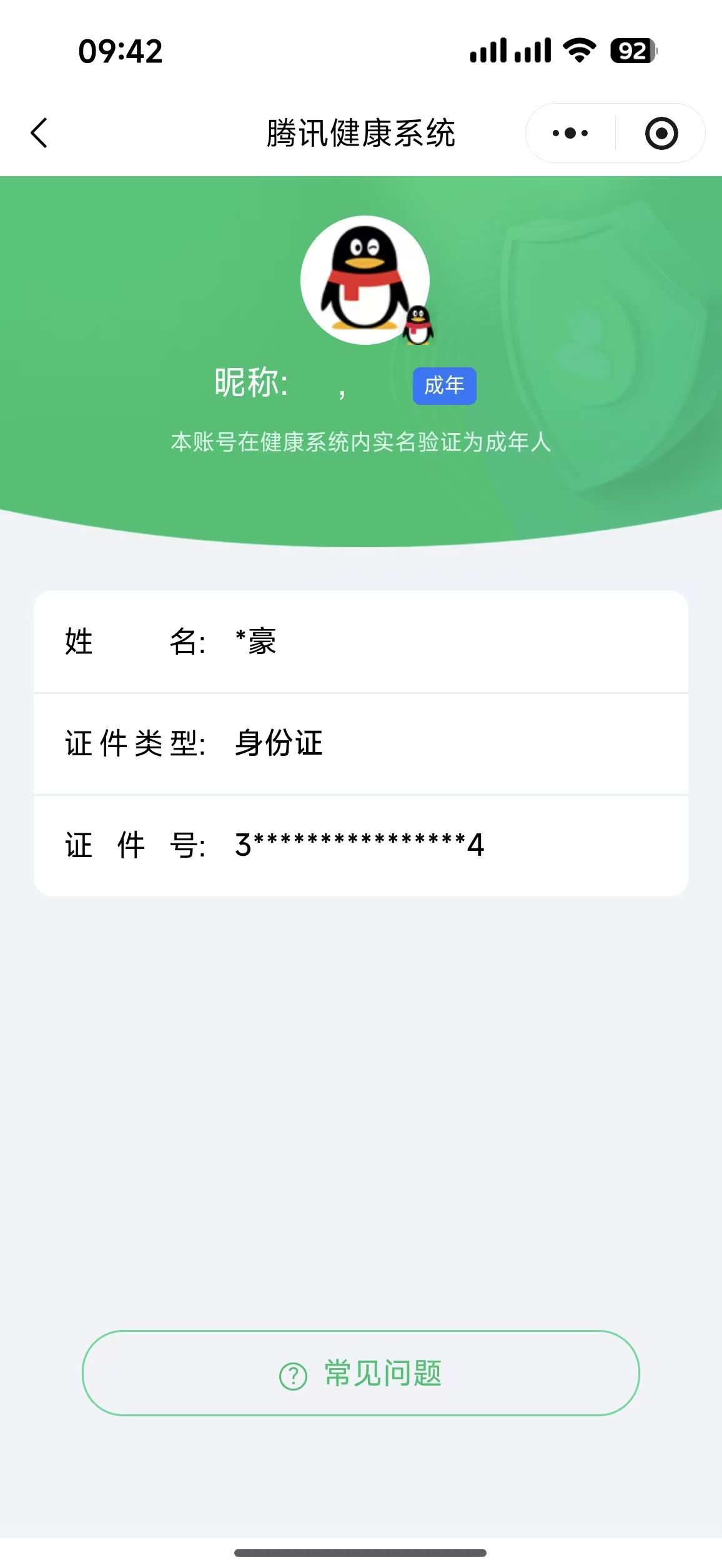Viewport: 722px width, 1568px height.
Task: Tap the circular capsule close button
Action: 660,132
